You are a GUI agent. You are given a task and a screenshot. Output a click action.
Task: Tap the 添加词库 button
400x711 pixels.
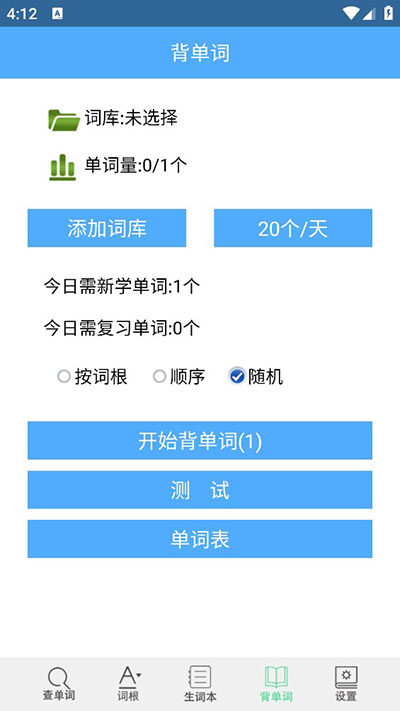(107, 228)
